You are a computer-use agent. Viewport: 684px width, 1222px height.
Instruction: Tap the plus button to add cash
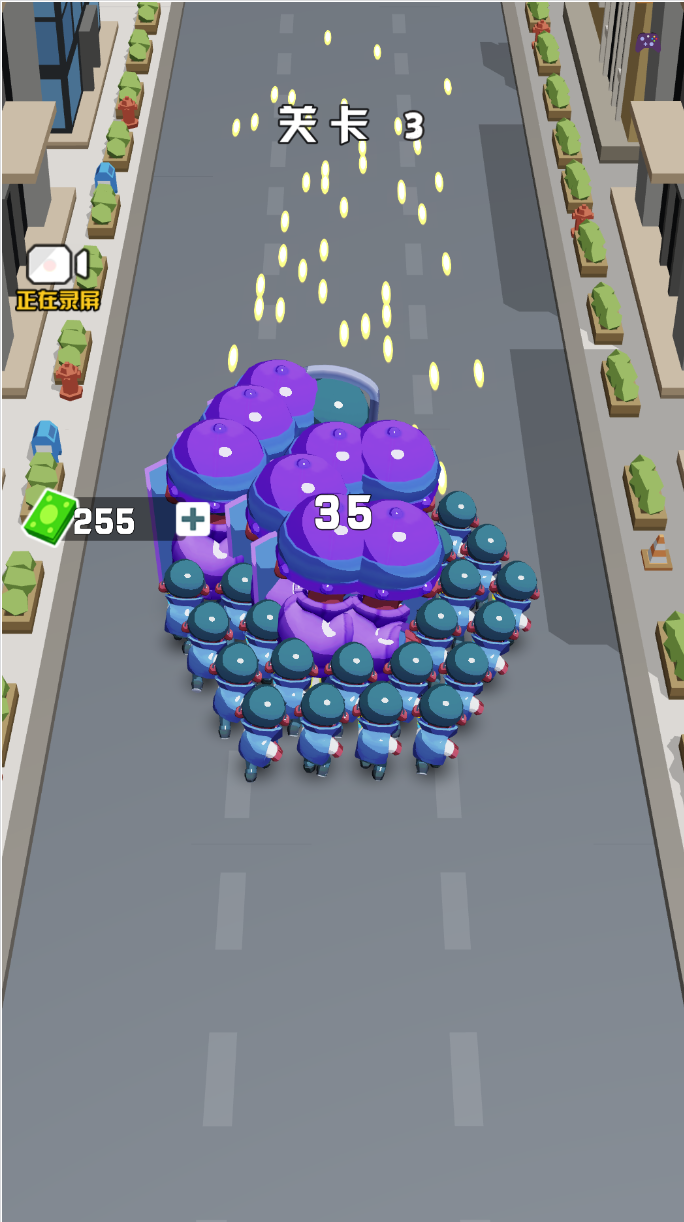193,519
